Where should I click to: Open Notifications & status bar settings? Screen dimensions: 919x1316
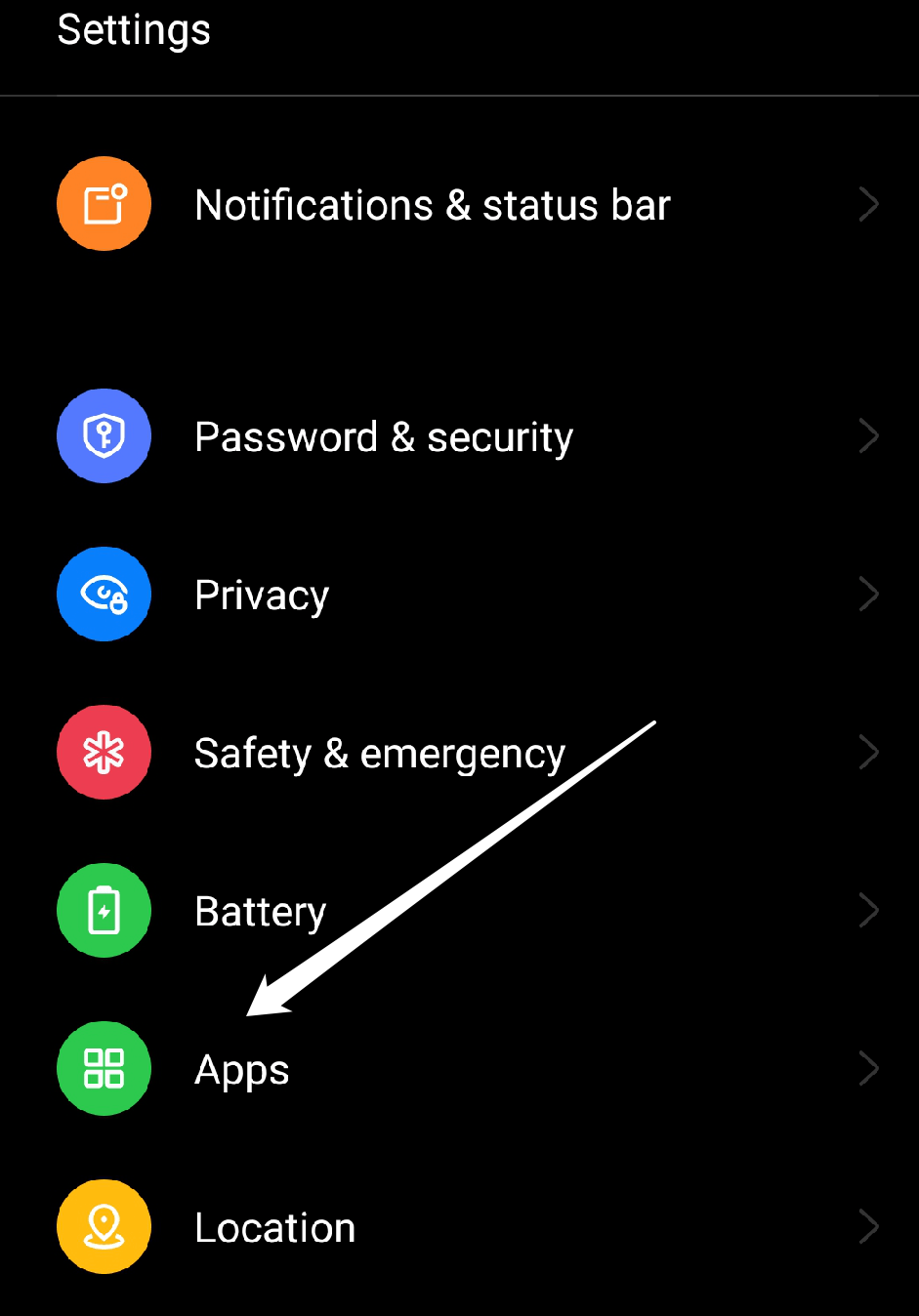tap(432, 205)
